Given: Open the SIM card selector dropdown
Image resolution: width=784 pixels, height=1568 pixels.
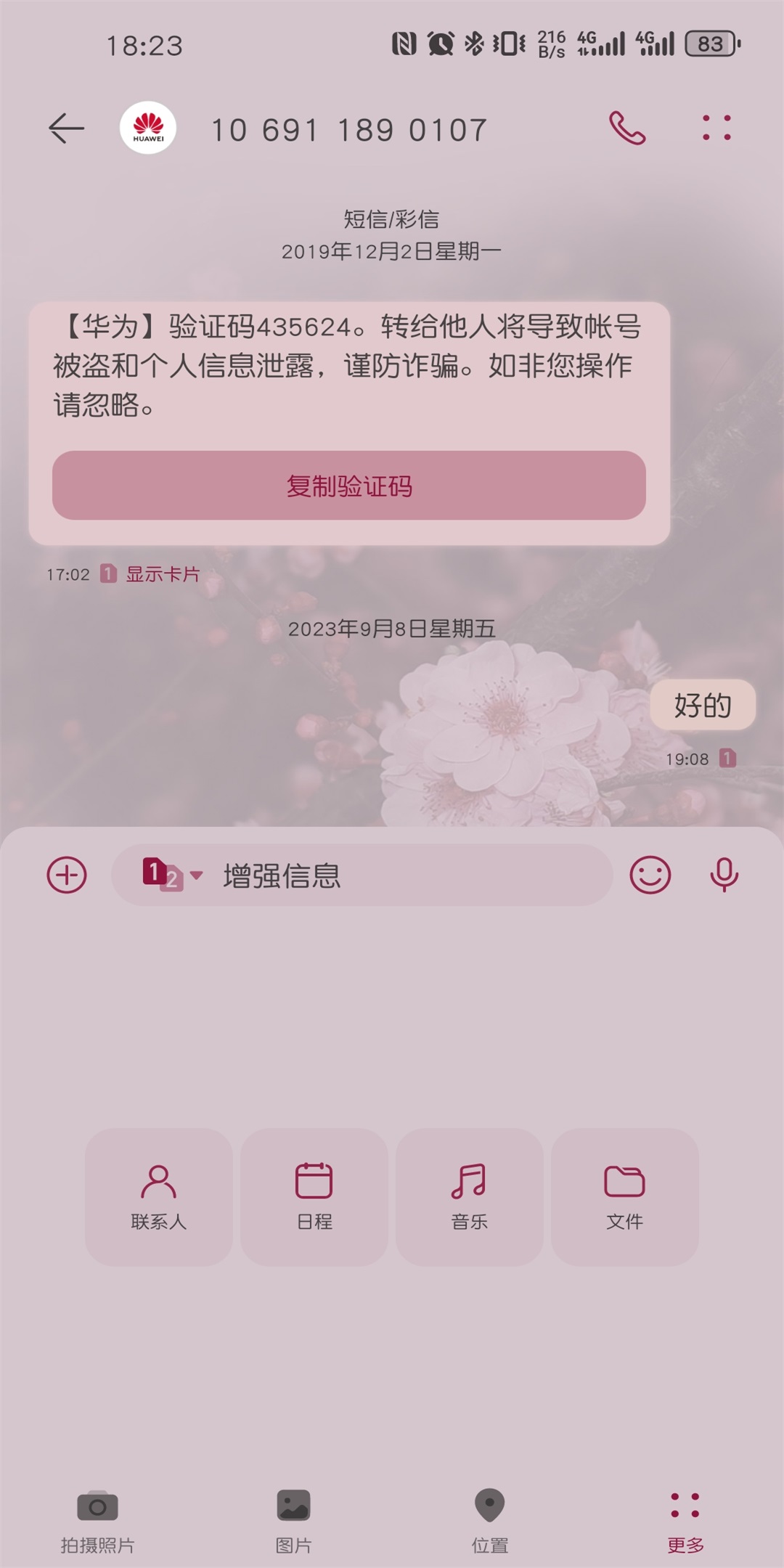Looking at the screenshot, I should (x=173, y=875).
